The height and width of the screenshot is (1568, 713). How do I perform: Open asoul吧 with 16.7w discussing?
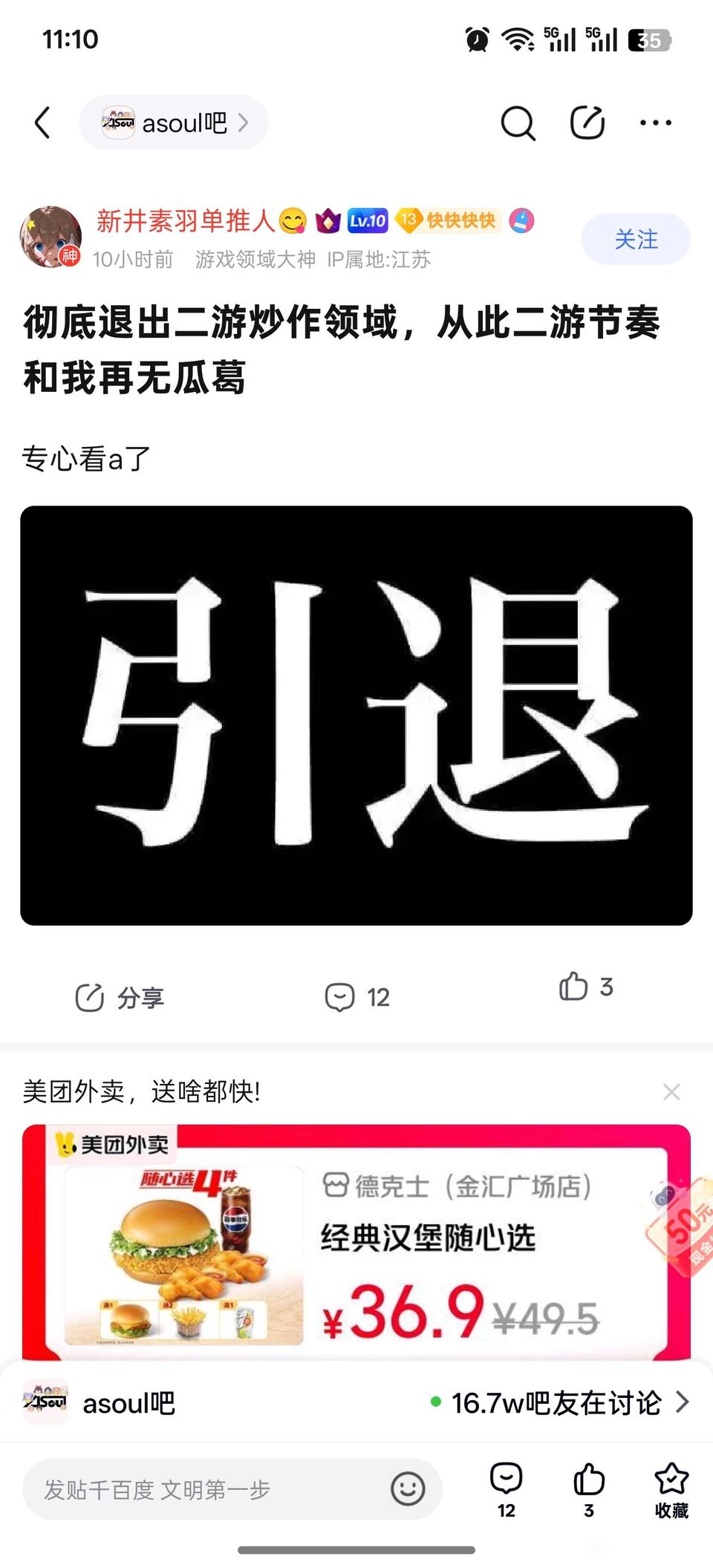click(x=356, y=1402)
